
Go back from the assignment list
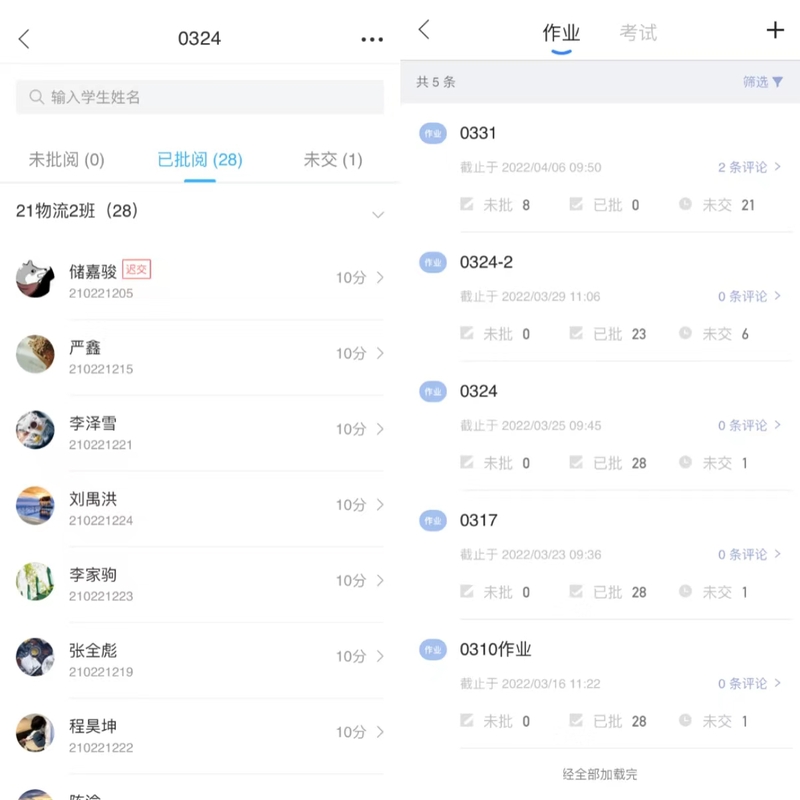[x=424, y=30]
